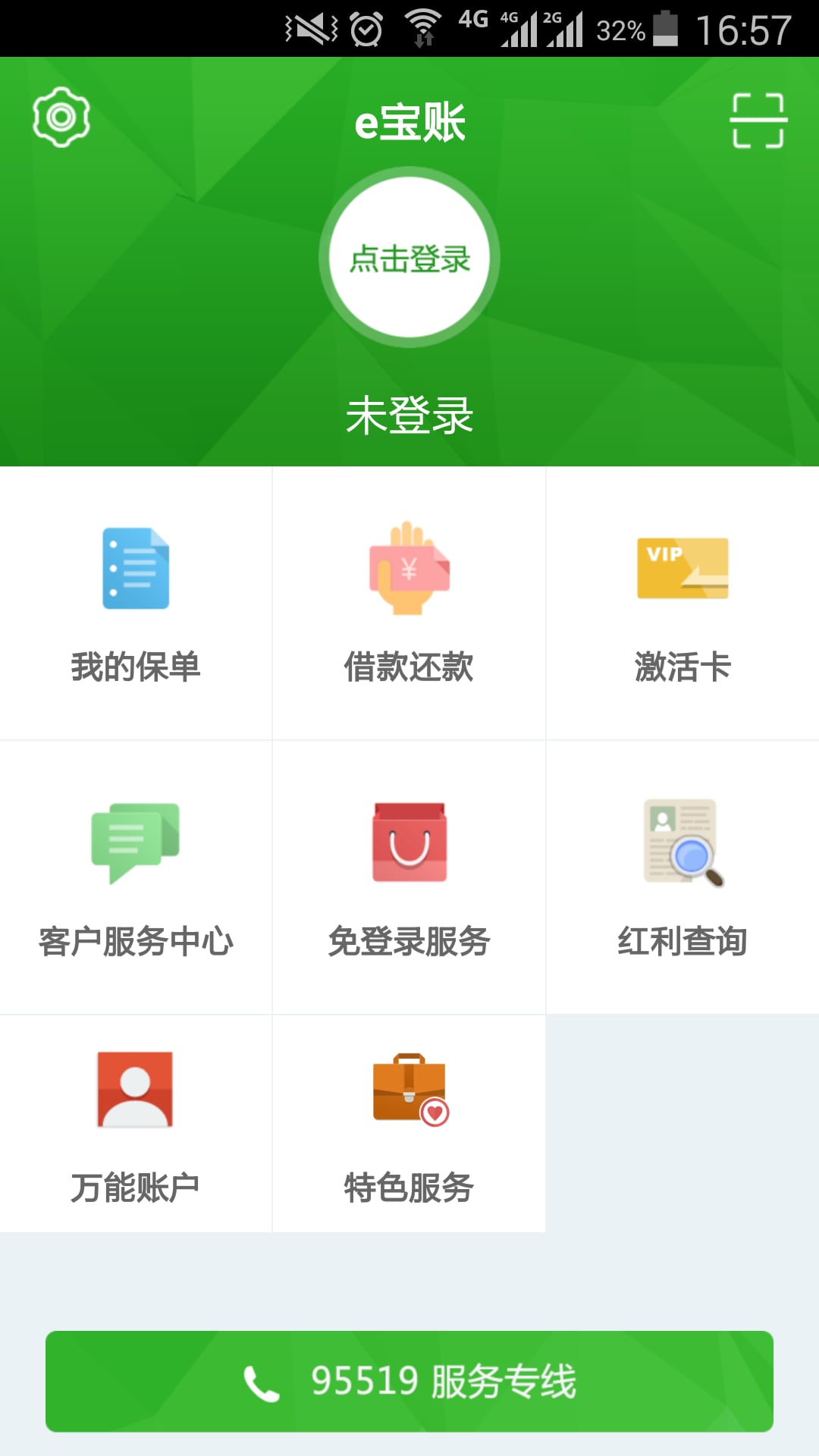Go to 免登录服务
819x1456 pixels.
point(409,877)
